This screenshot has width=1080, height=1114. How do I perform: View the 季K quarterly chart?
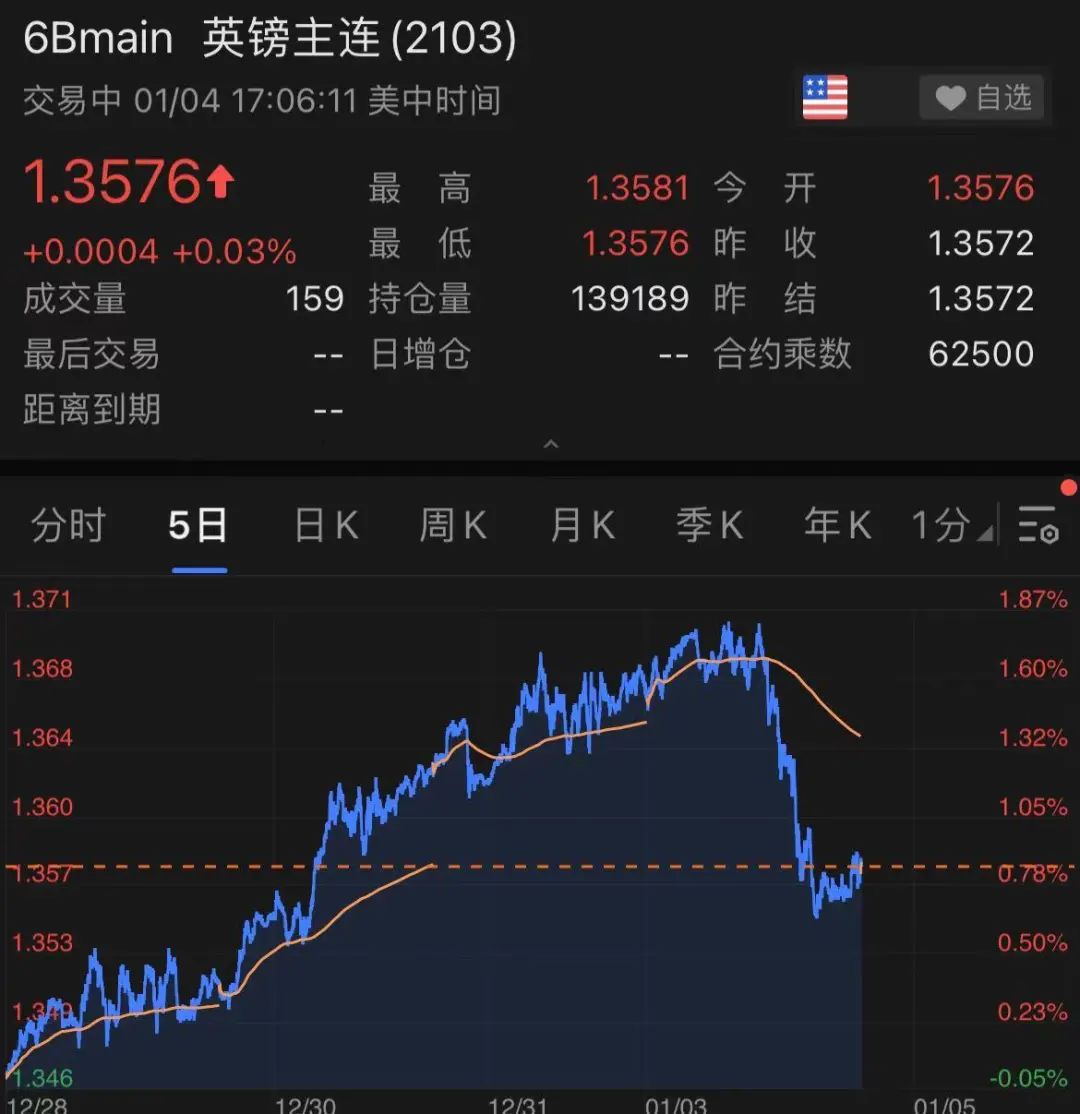[x=710, y=525]
